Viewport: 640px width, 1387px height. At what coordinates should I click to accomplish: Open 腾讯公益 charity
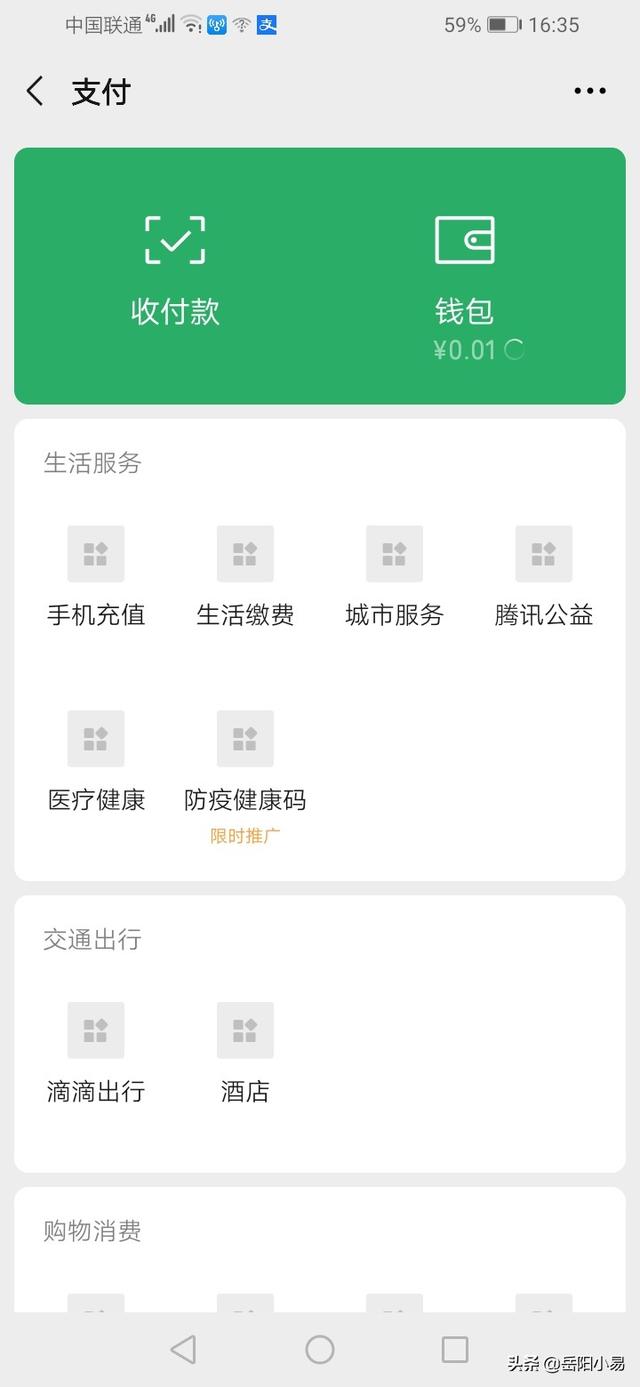click(x=543, y=577)
